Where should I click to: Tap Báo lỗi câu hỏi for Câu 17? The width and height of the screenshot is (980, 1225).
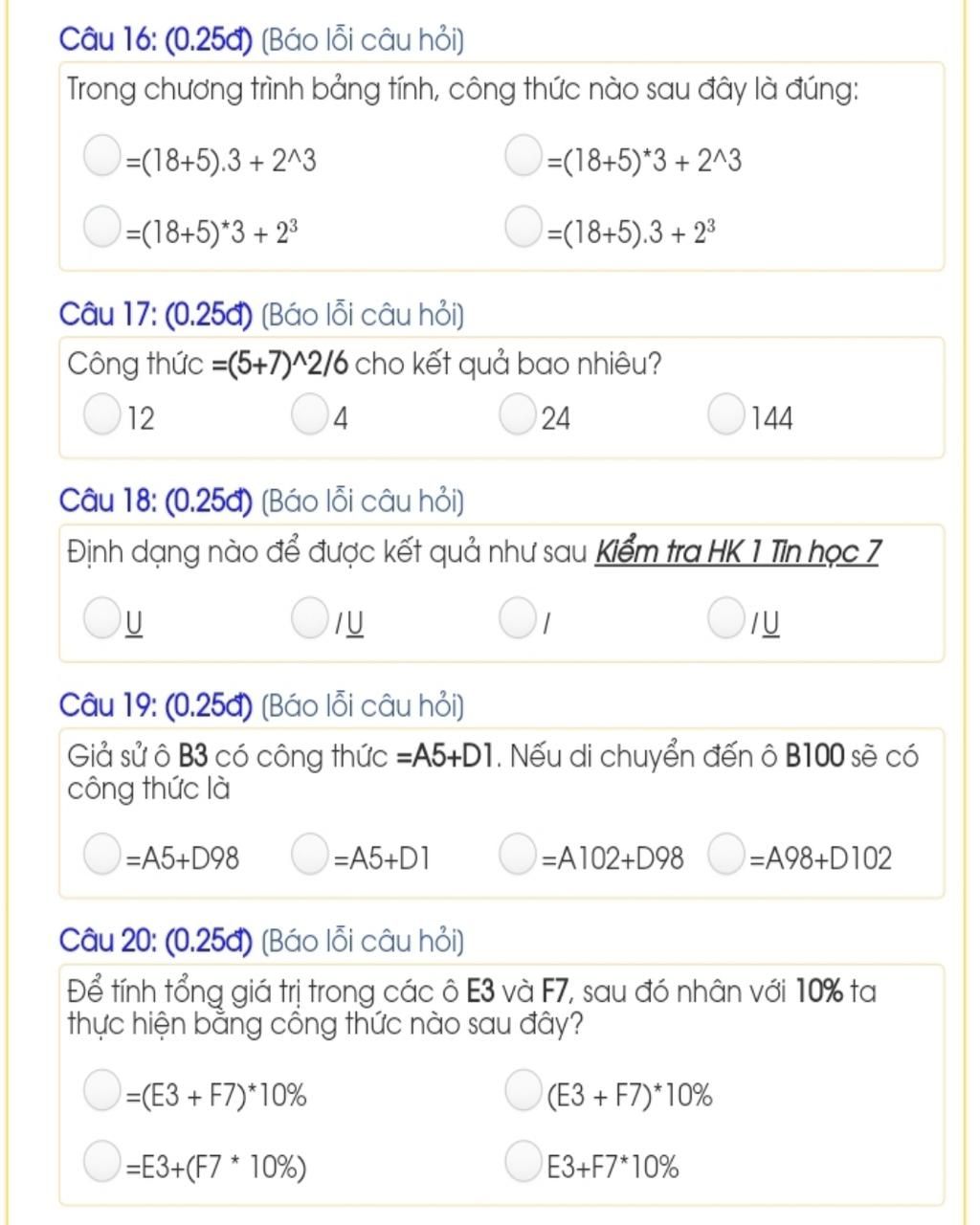[x=362, y=315]
